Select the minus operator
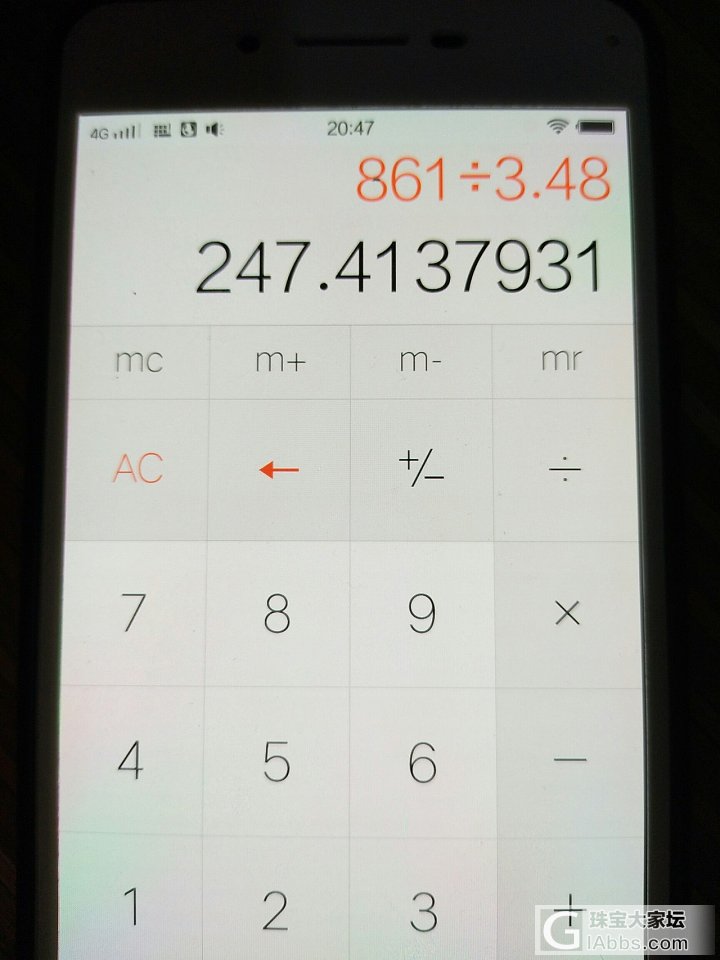The height and width of the screenshot is (960, 720). click(568, 762)
